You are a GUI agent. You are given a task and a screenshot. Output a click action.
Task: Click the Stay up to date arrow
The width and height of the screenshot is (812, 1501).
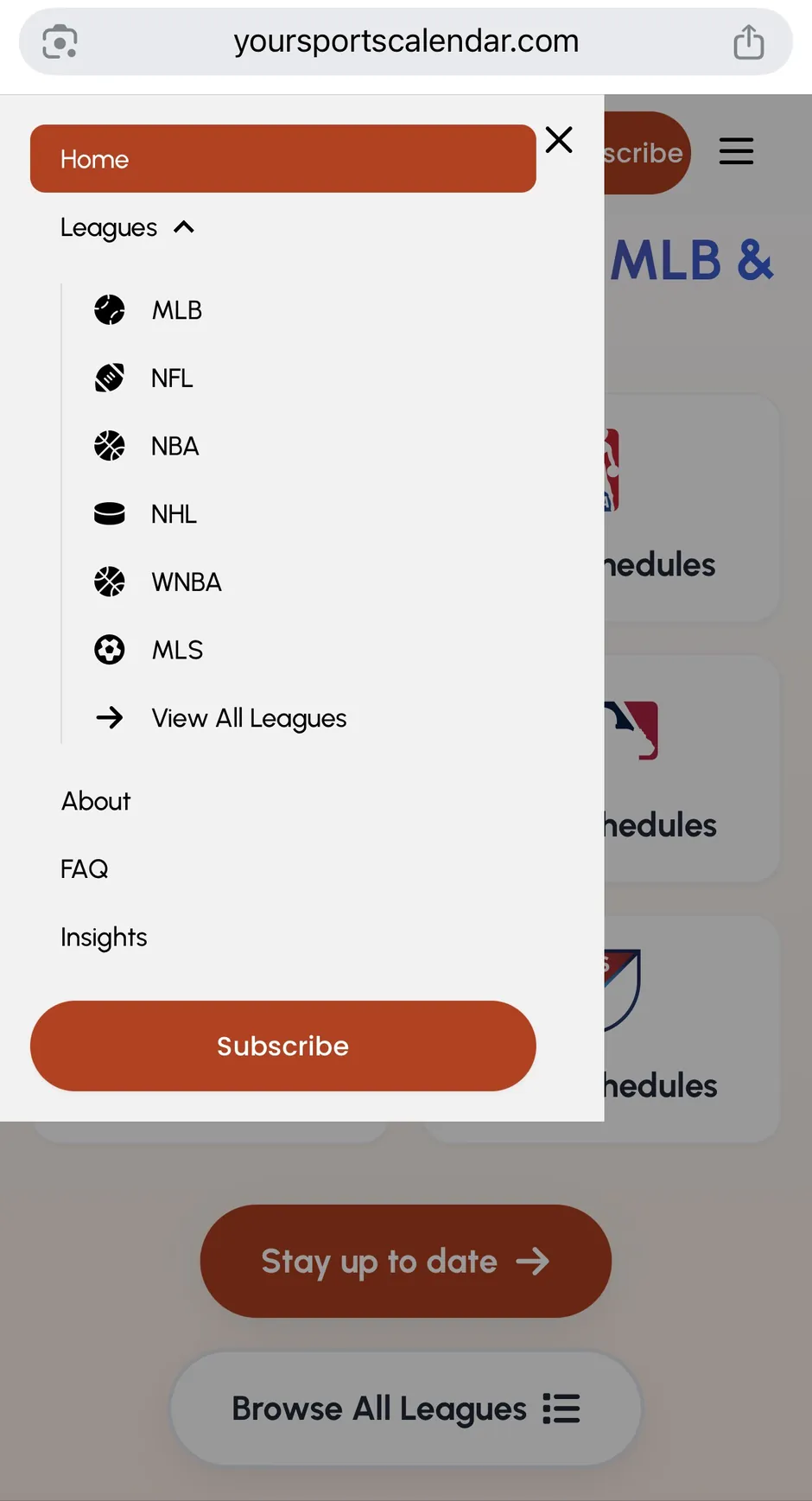[x=536, y=1261]
